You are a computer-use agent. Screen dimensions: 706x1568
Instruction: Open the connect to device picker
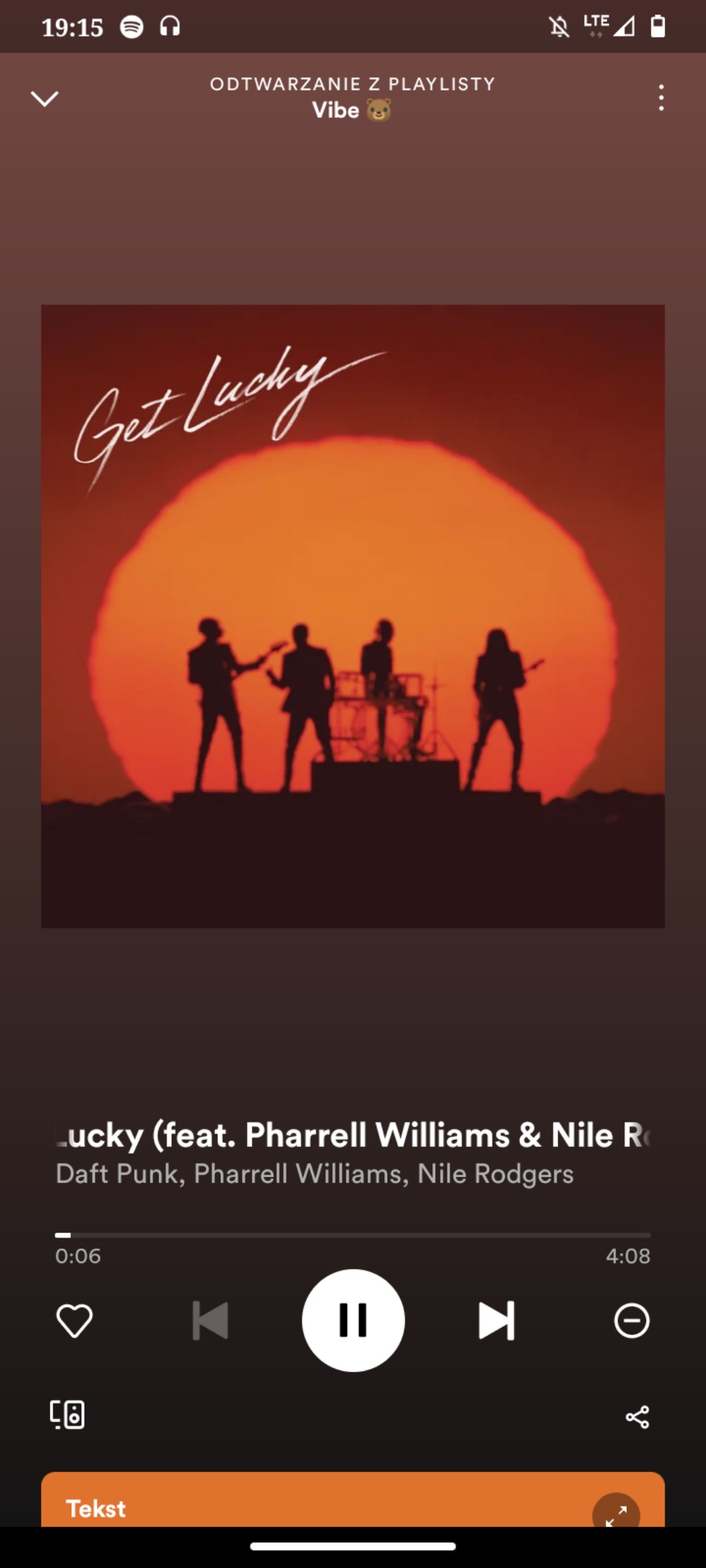[67, 1415]
